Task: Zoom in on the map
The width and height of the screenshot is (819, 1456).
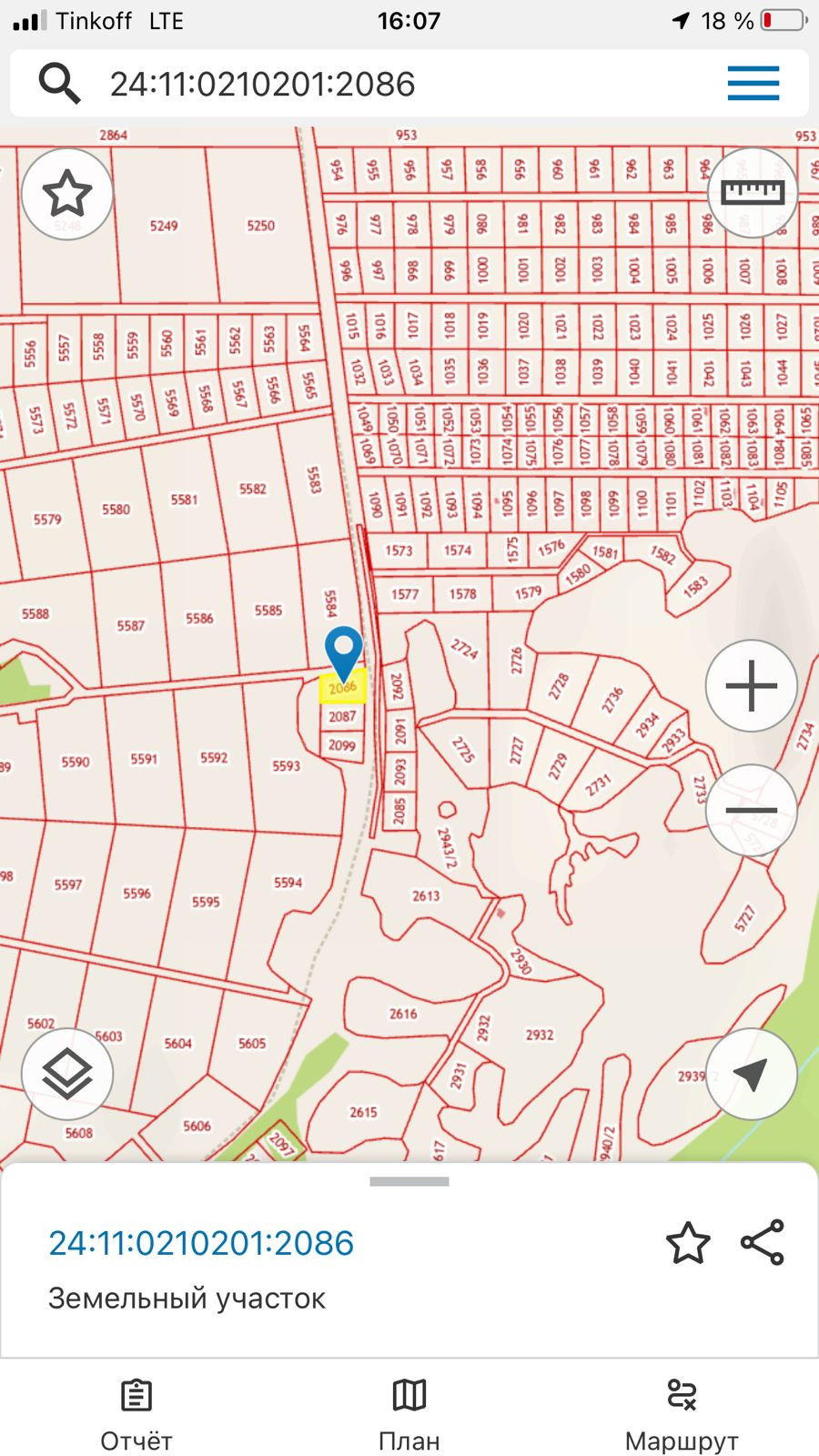Action: coord(752,685)
